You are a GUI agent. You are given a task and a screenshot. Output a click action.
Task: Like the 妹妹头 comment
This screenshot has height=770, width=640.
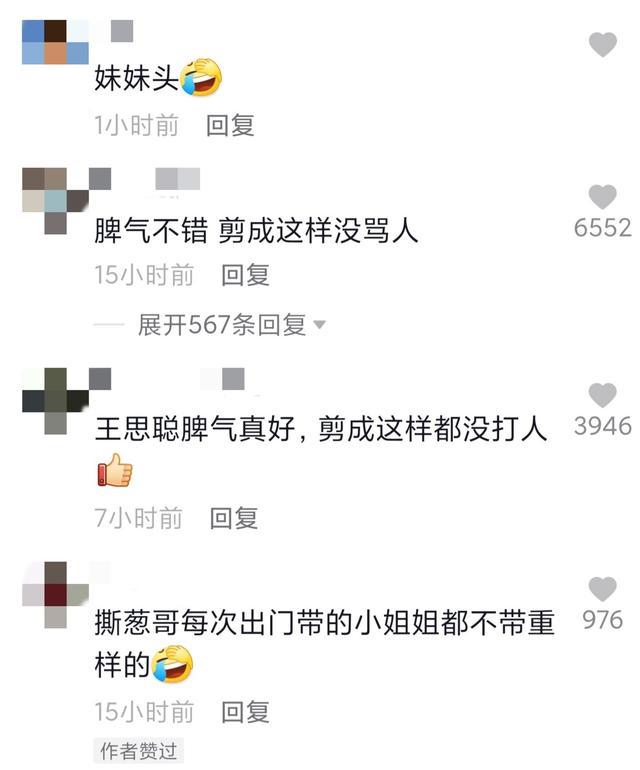(x=602, y=45)
